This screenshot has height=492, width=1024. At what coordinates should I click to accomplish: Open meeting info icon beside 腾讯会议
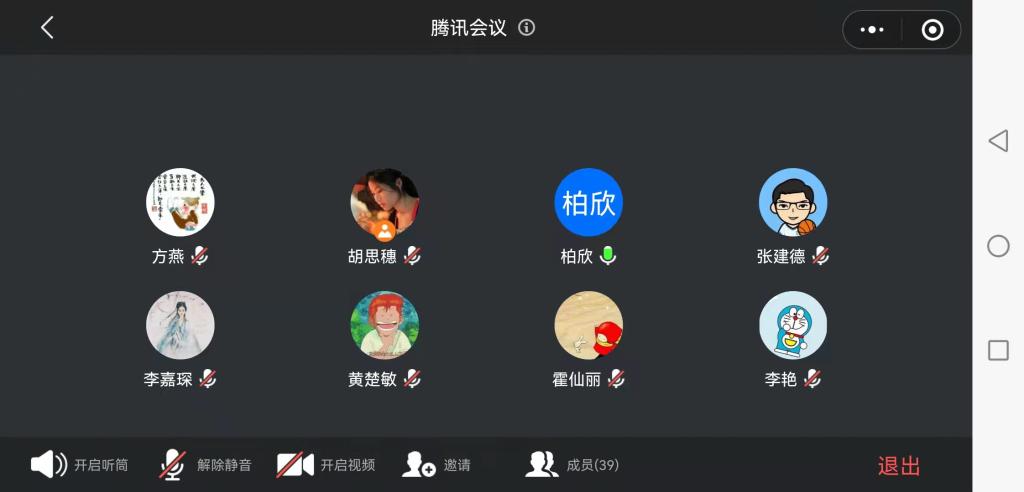(527, 28)
